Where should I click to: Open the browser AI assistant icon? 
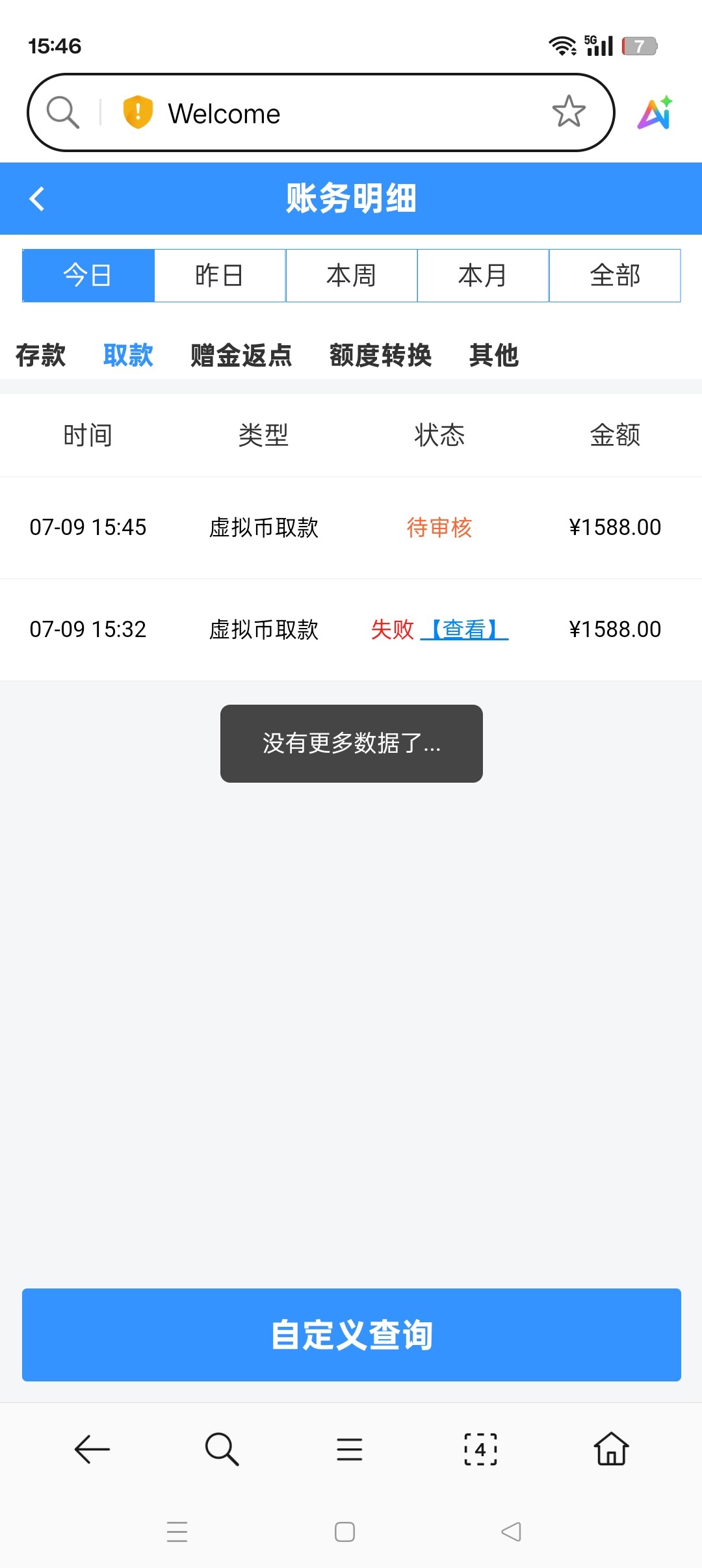click(655, 113)
